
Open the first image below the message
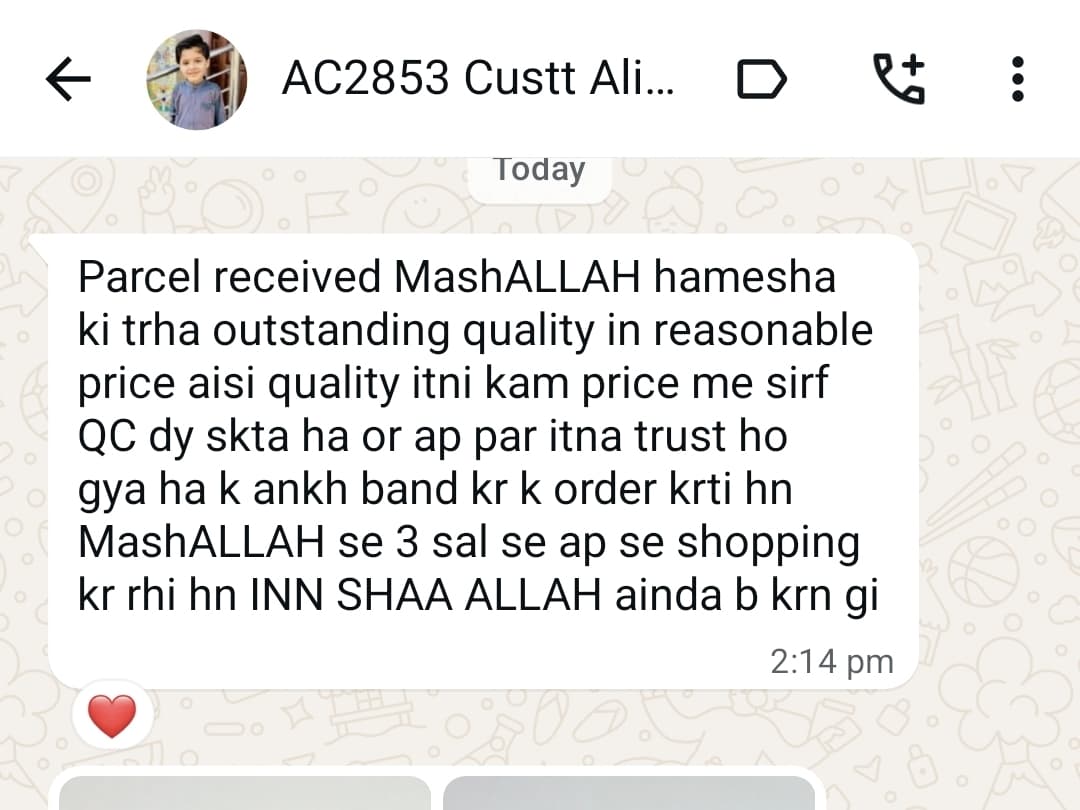click(245, 793)
